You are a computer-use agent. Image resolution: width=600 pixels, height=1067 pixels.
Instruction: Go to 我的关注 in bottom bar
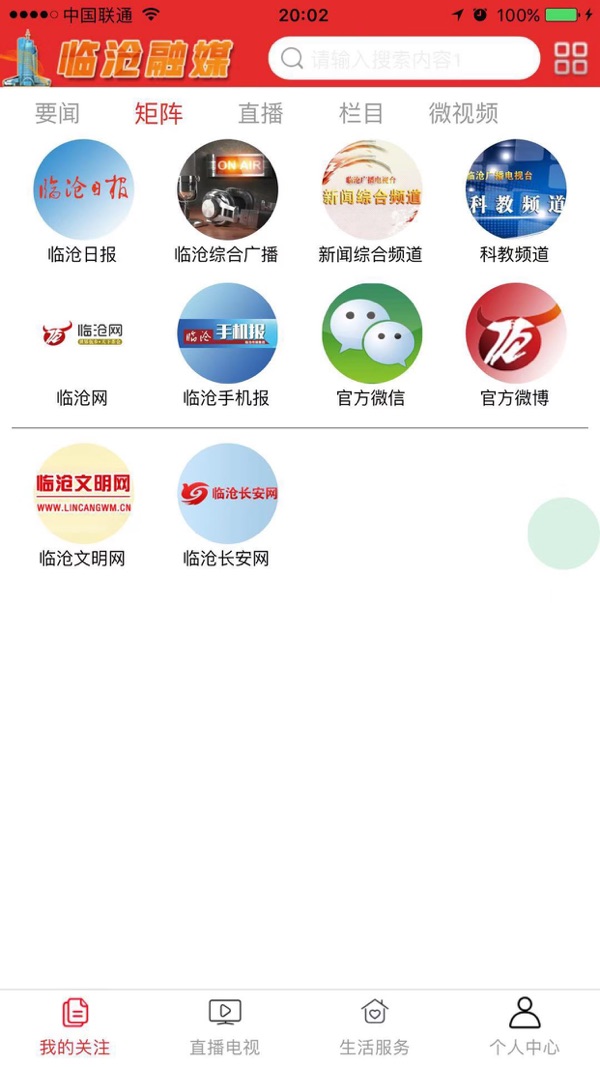point(75,1027)
